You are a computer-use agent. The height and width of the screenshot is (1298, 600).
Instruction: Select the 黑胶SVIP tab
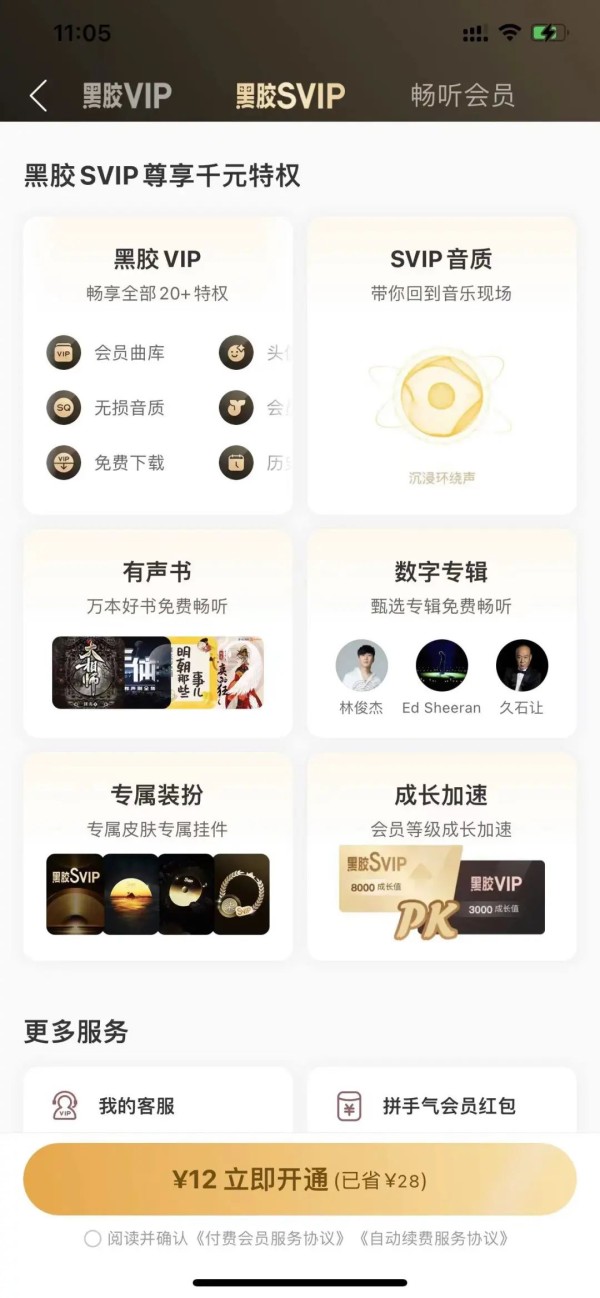[x=290, y=96]
